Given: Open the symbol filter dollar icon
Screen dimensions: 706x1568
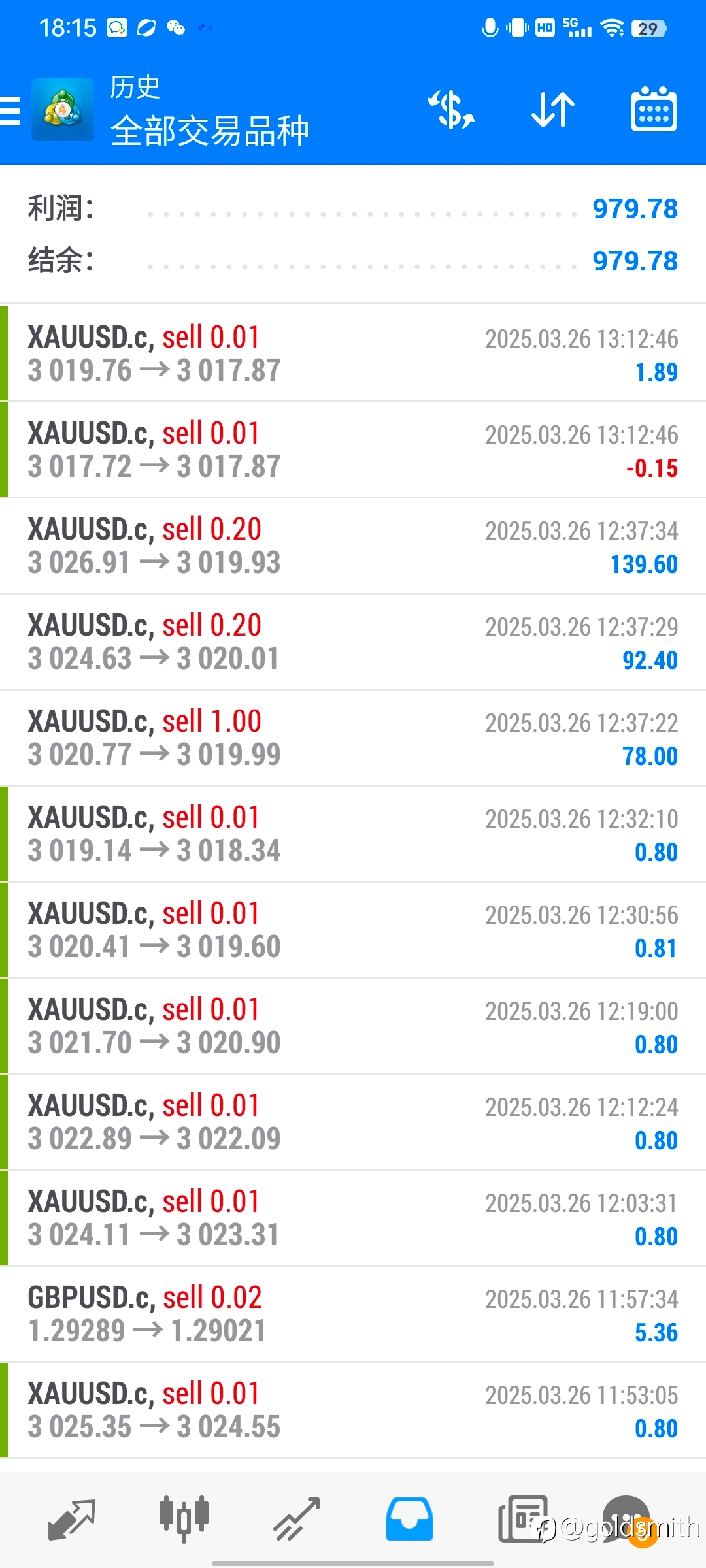Looking at the screenshot, I should point(451,110).
